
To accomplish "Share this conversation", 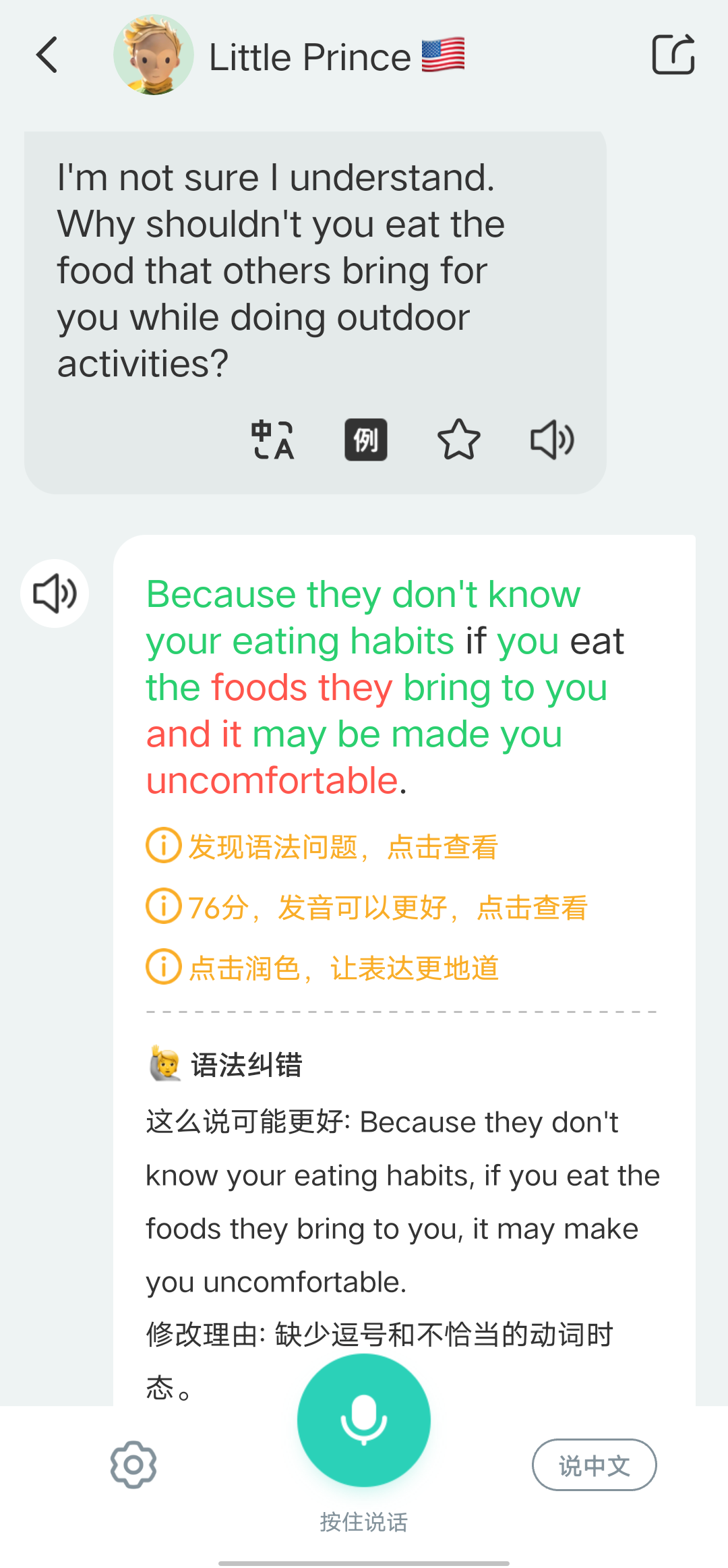I will tap(674, 54).
